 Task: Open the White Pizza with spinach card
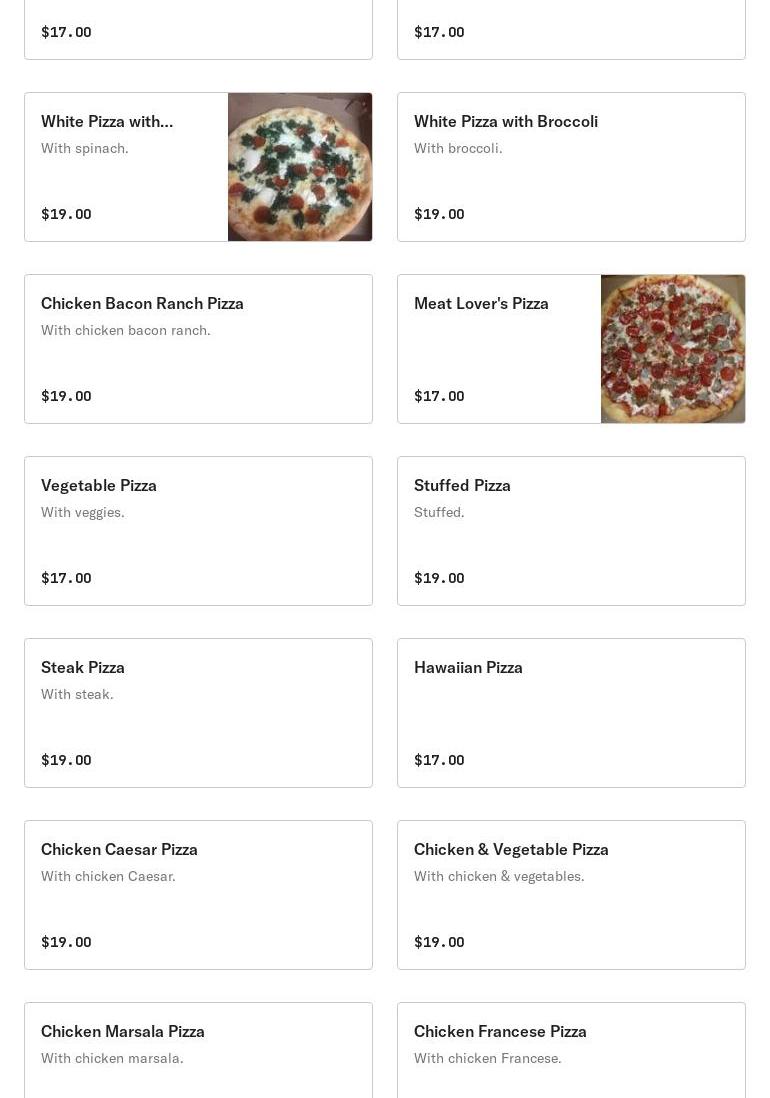click(x=198, y=167)
